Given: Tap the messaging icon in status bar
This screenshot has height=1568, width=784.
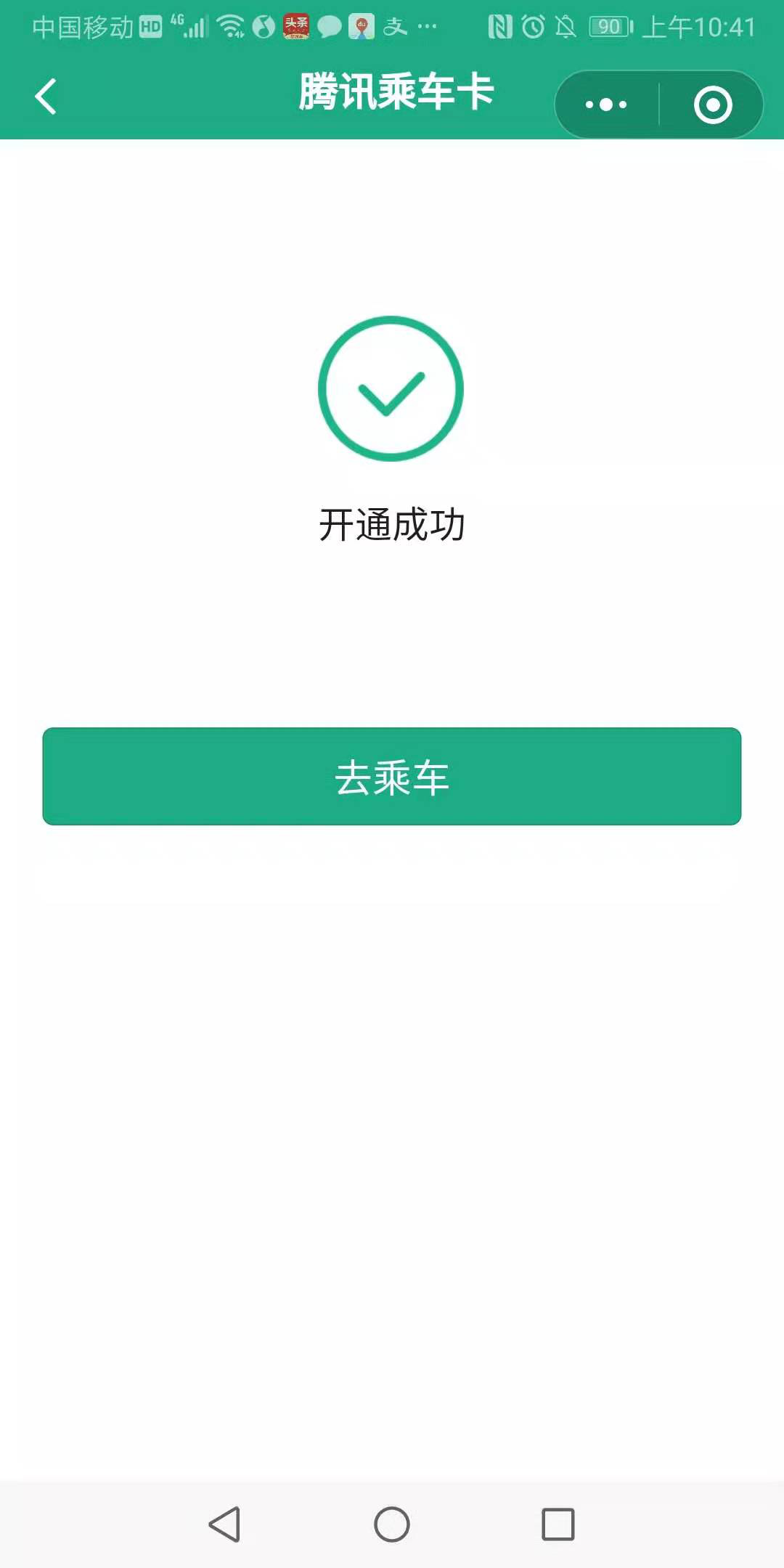Looking at the screenshot, I should [x=328, y=26].
